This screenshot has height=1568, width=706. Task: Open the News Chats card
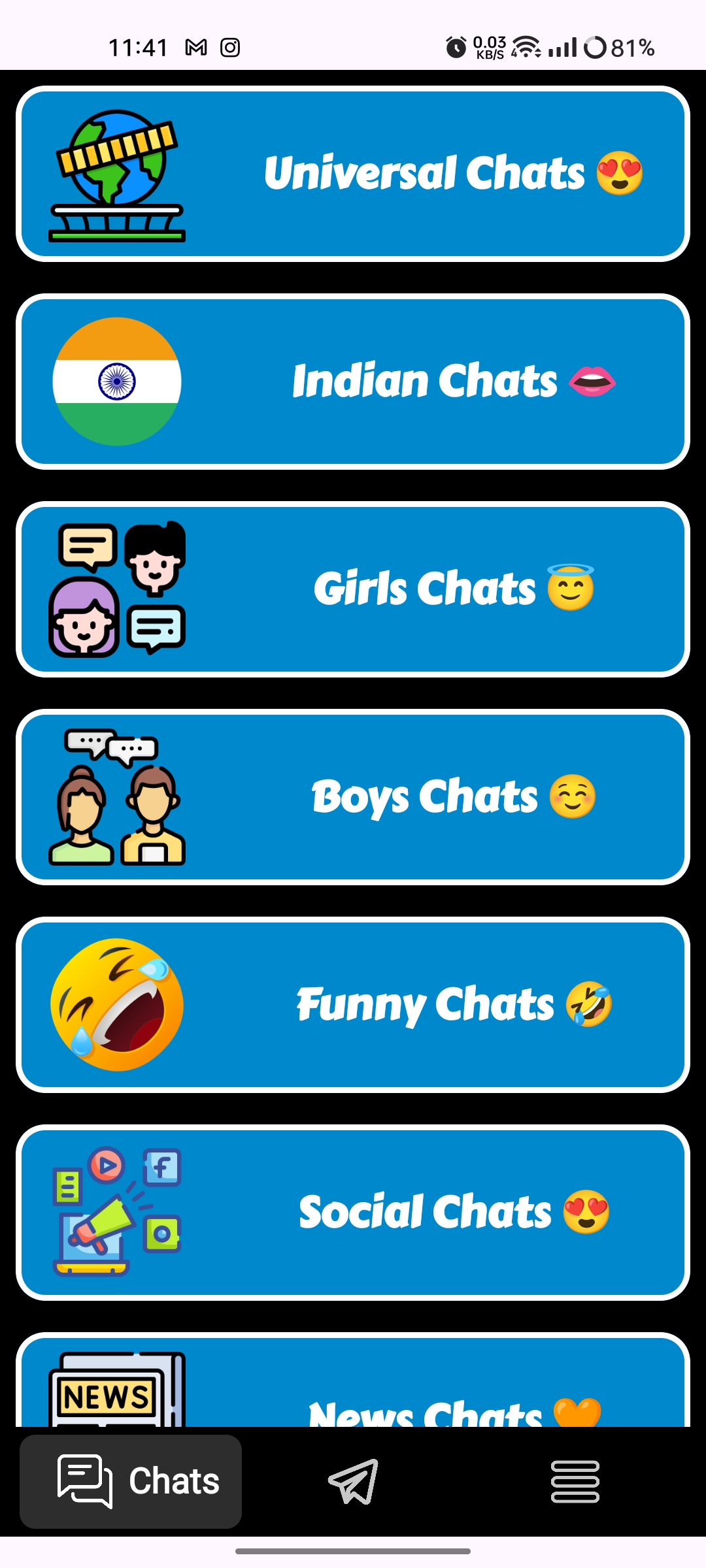(353, 1385)
